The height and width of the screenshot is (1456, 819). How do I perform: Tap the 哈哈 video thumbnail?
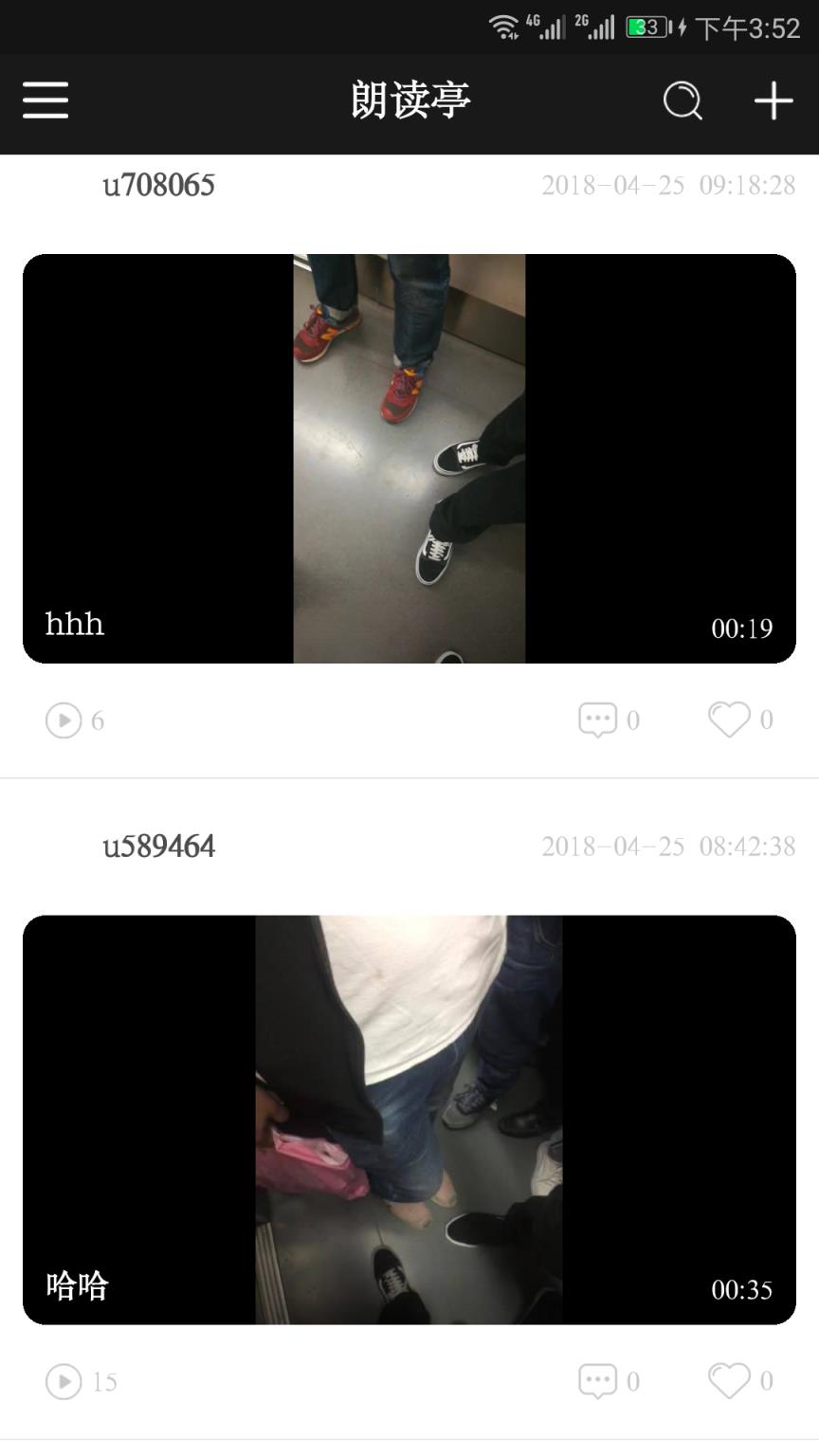tap(408, 1120)
